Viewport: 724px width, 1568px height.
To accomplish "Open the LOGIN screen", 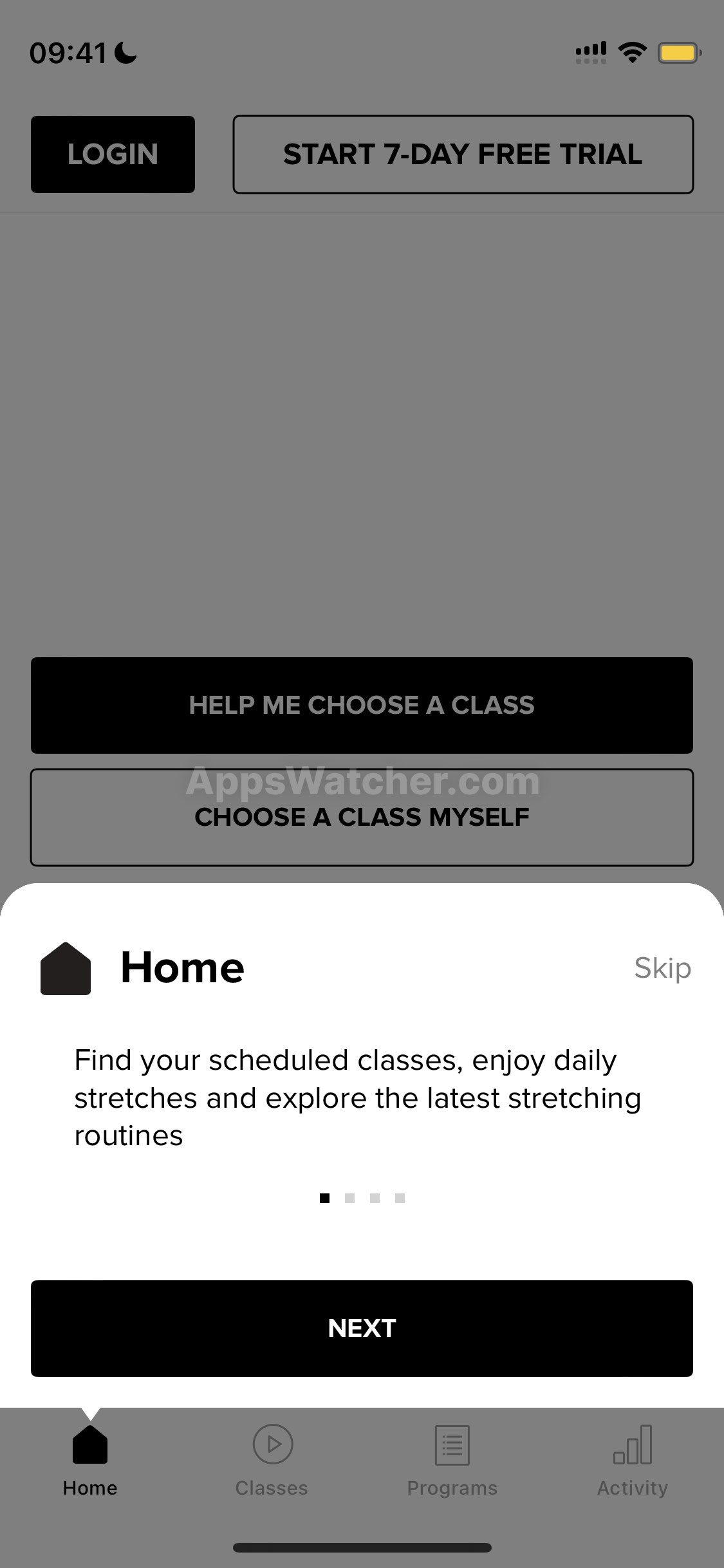I will pos(113,154).
